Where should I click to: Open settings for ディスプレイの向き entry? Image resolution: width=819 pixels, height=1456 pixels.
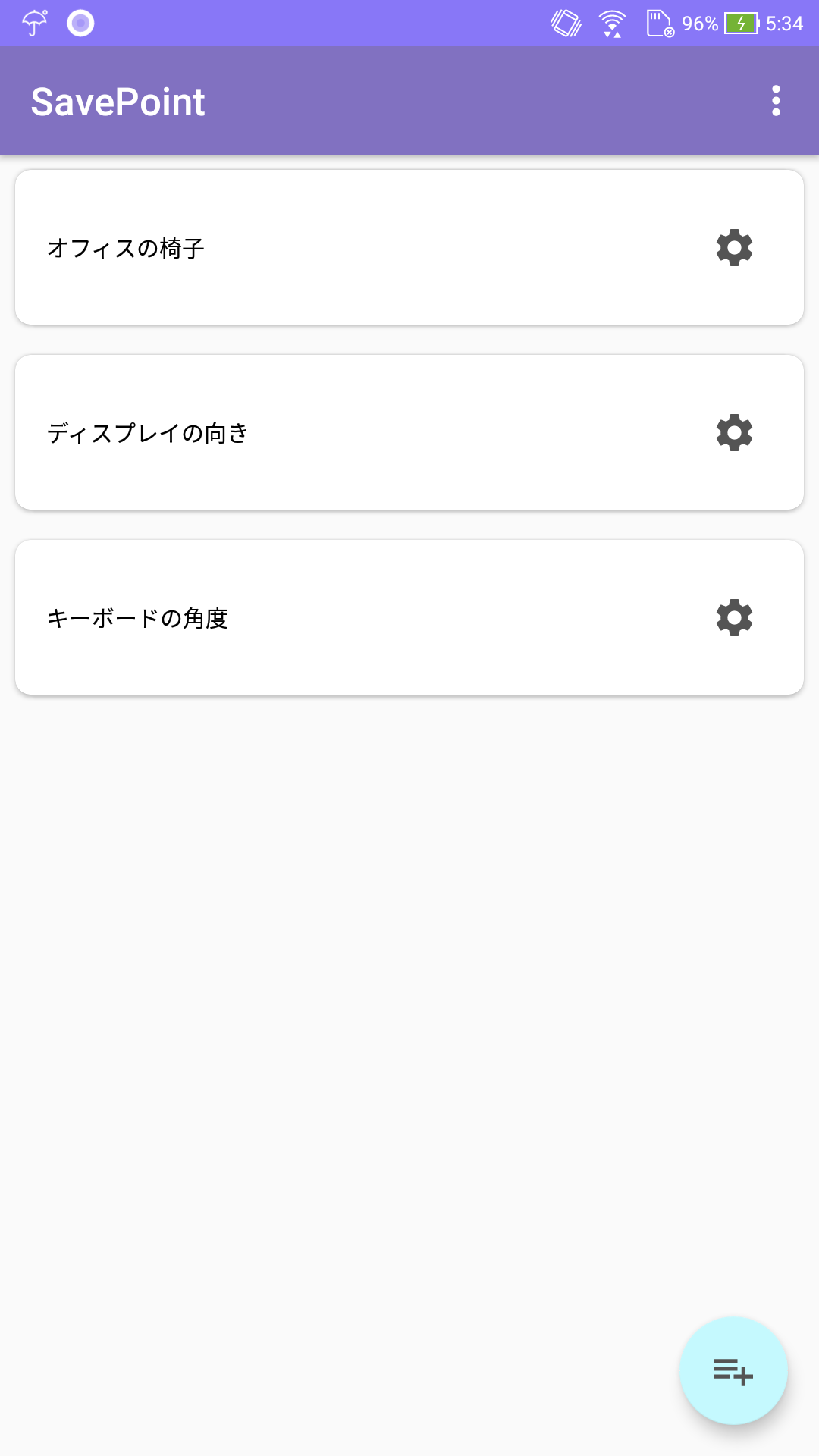point(733,433)
